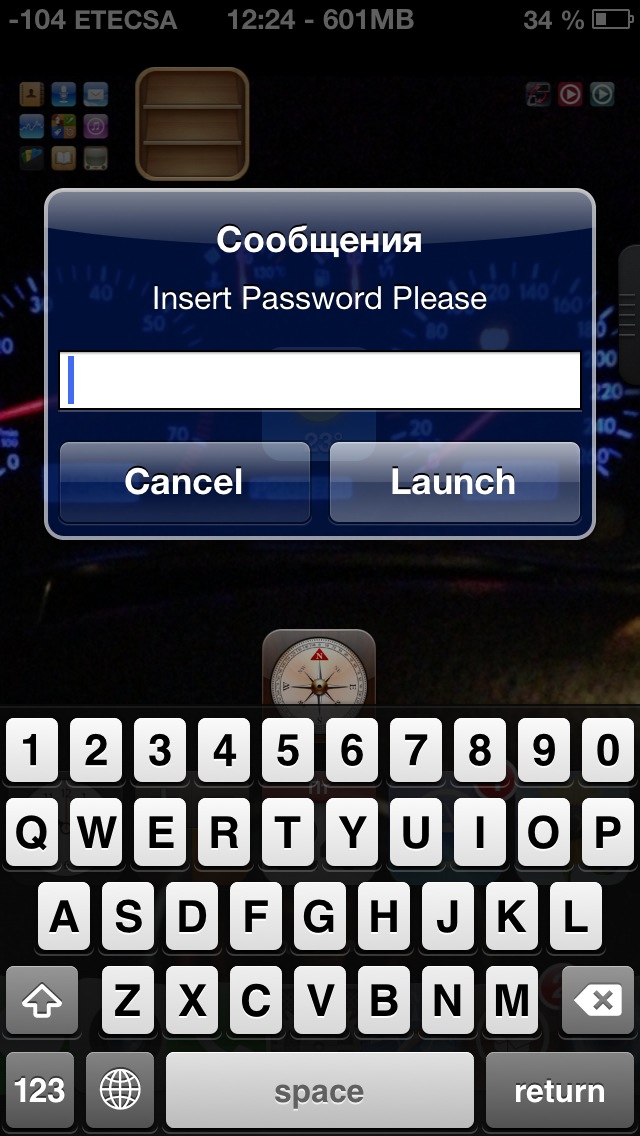Type the letter Q key
The height and width of the screenshot is (1136, 640).
32,833
